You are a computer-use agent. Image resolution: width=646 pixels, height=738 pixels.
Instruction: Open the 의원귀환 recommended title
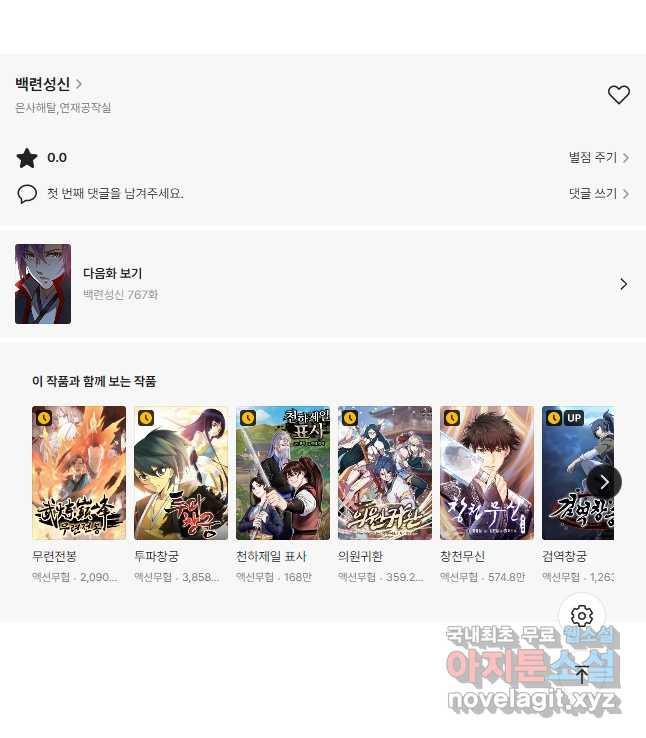[385, 473]
